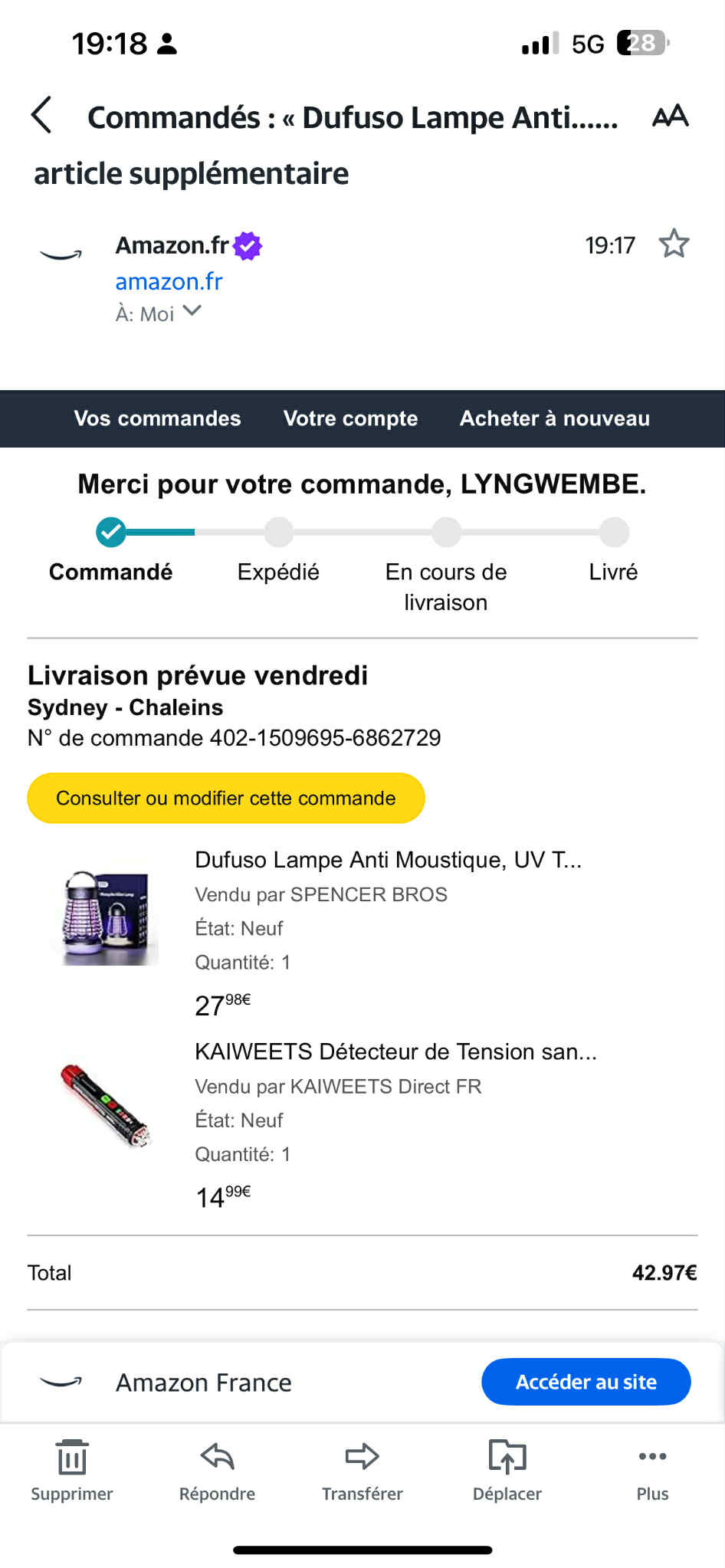The image size is (725, 1568).
Task: View the Dufuso mosquito lamp image
Action: [107, 917]
